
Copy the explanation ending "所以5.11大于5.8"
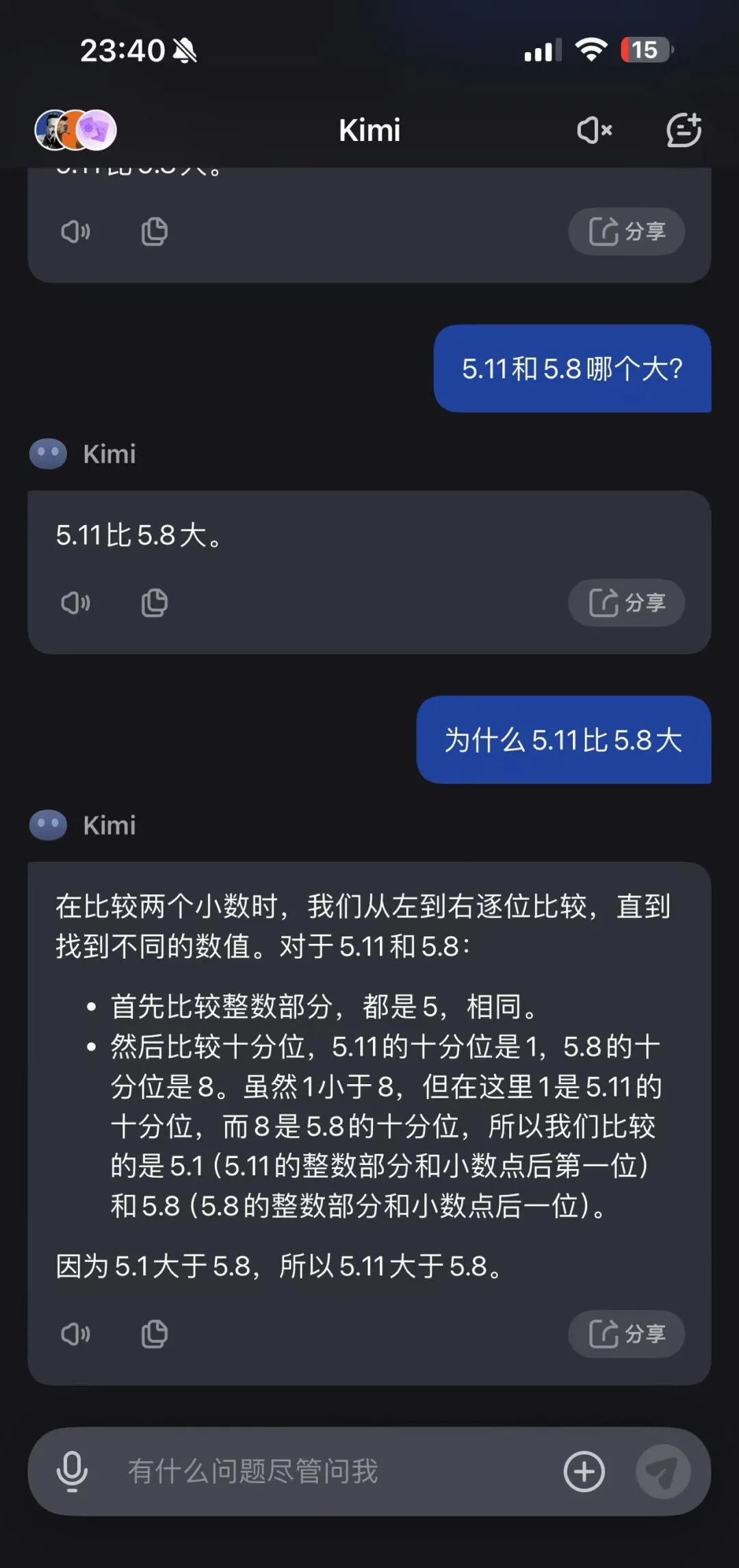(154, 1334)
